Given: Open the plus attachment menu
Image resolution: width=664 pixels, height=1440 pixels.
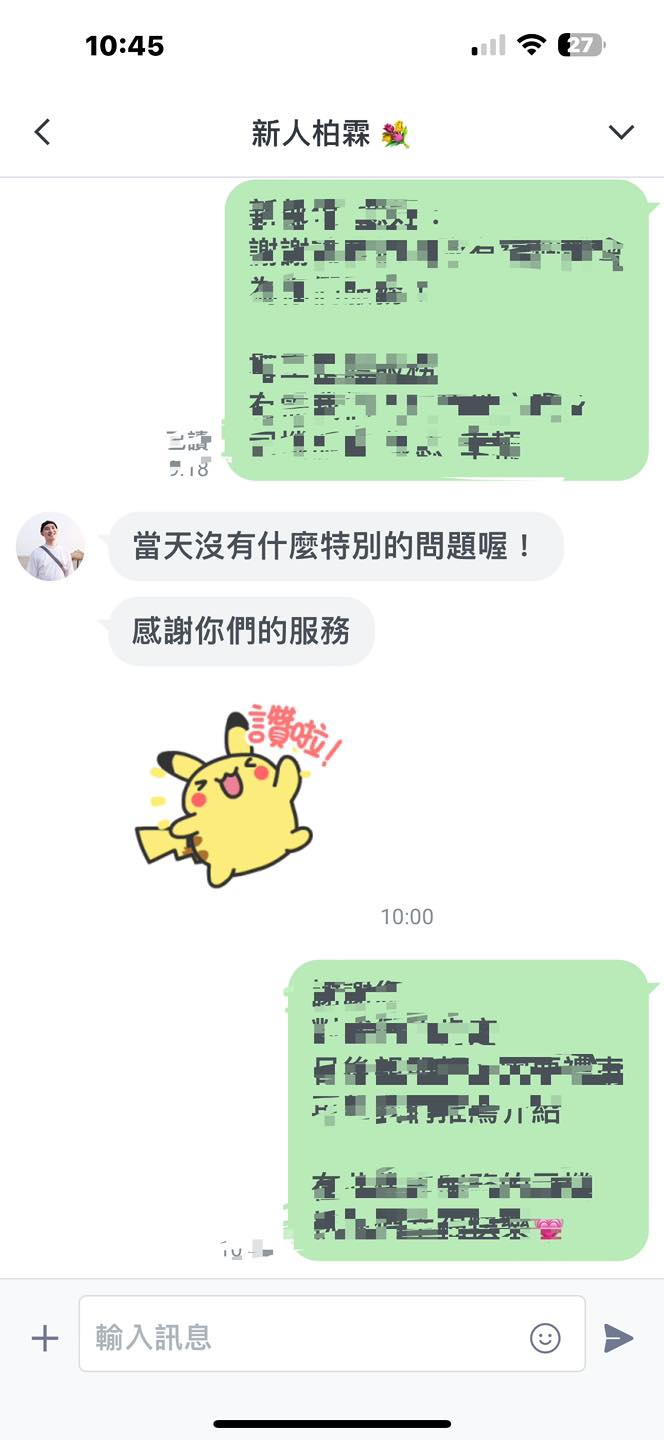Looking at the screenshot, I should [45, 1338].
